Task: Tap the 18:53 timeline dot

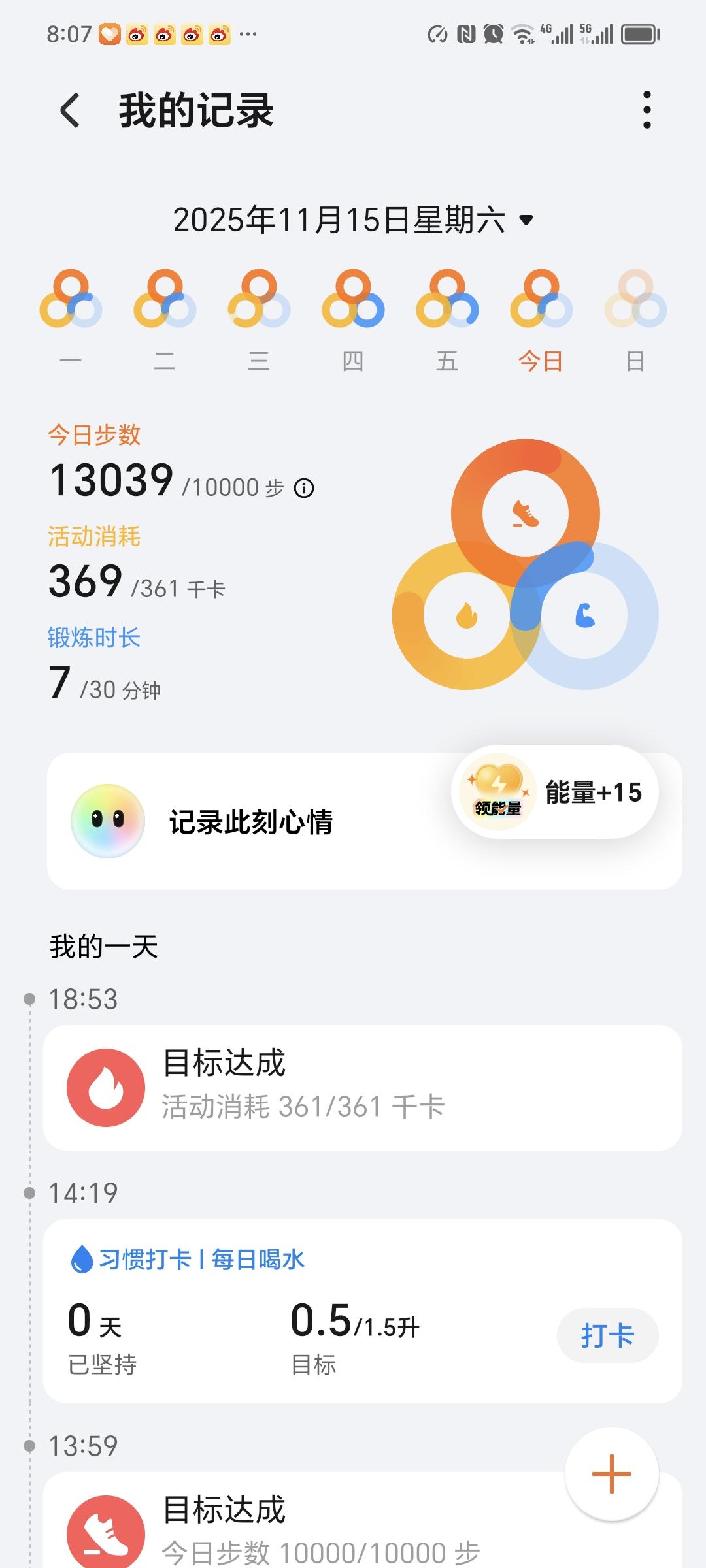Action: point(28,998)
